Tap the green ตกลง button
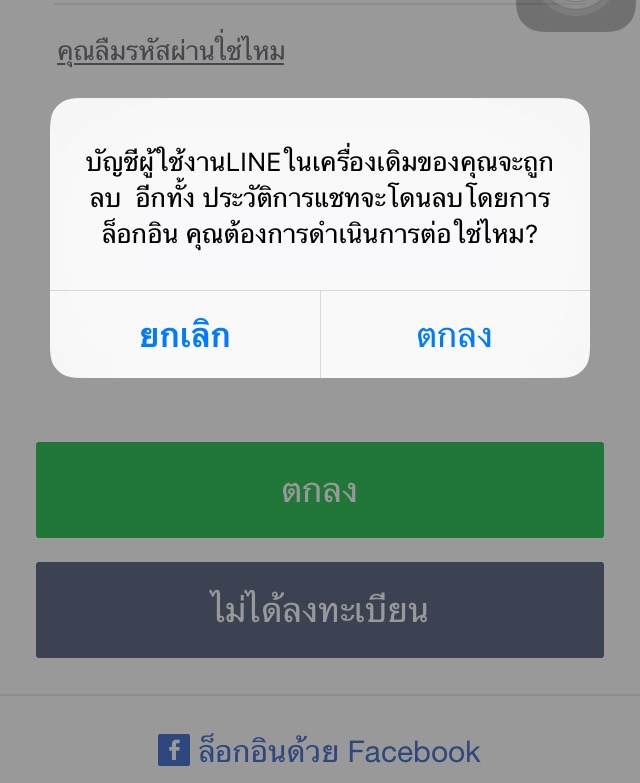The height and width of the screenshot is (783, 640). coord(320,490)
